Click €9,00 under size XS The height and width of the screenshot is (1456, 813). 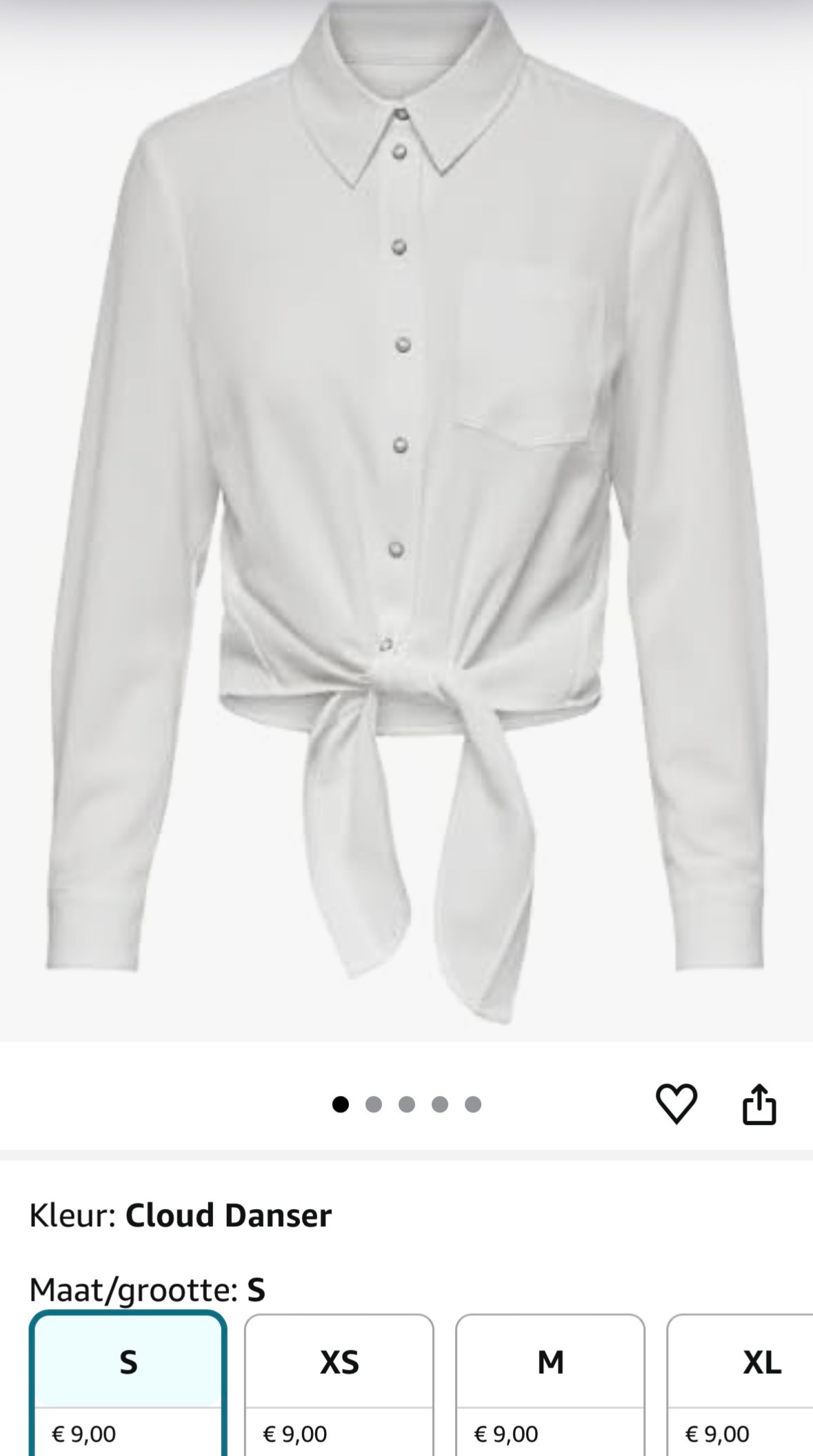pyautogui.click(x=290, y=1433)
